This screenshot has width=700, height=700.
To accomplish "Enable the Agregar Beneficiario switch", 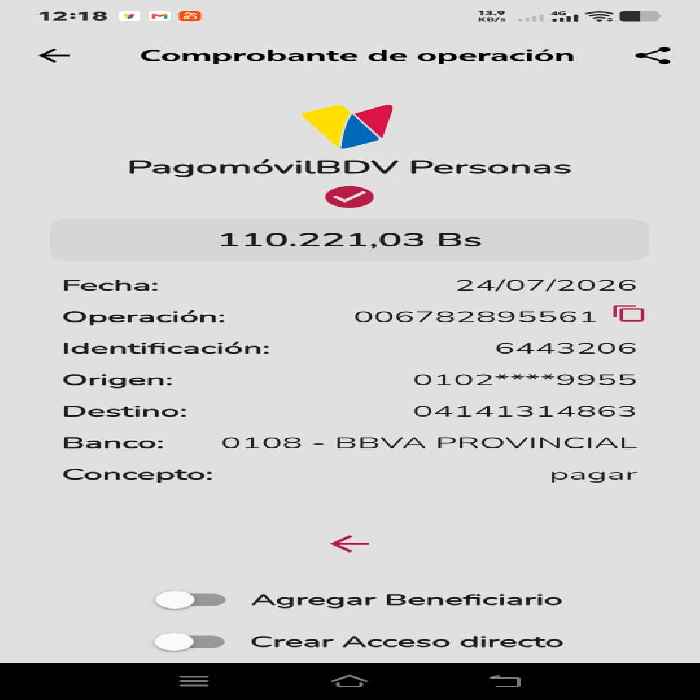I will (x=190, y=600).
